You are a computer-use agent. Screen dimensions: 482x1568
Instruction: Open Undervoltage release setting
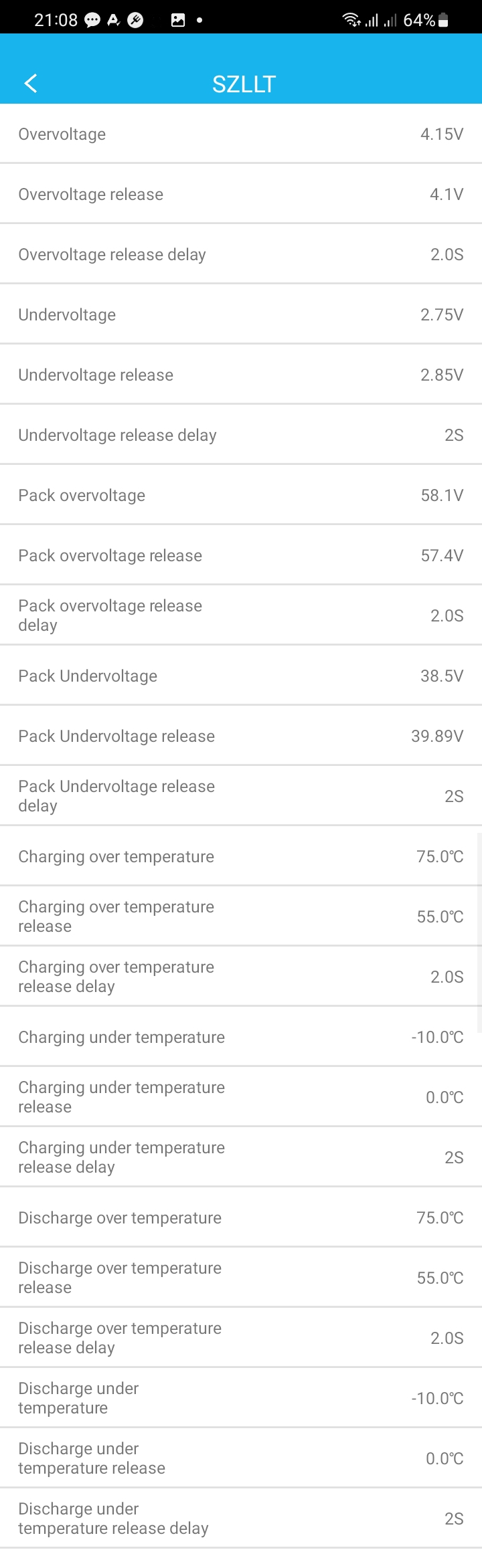pos(241,375)
